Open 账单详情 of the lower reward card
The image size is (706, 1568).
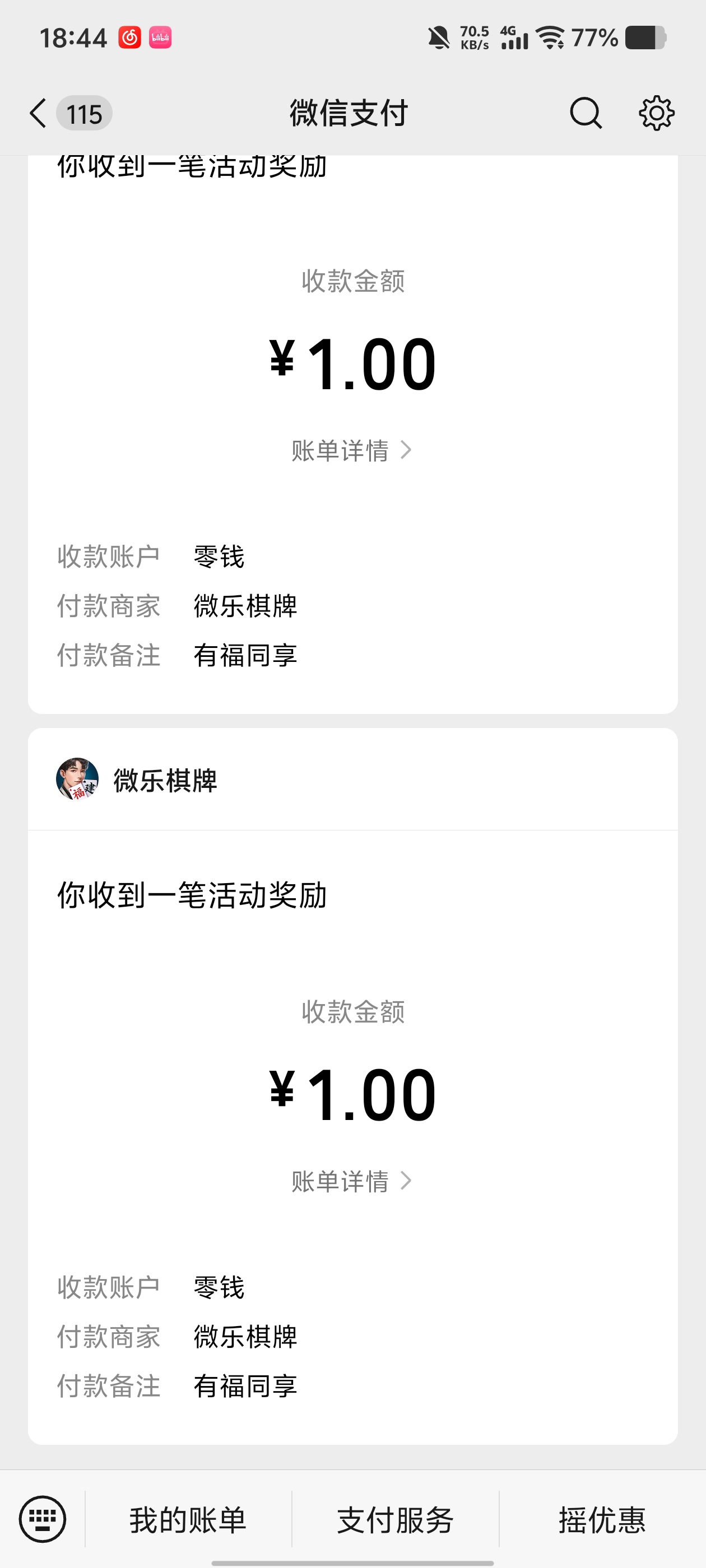pos(352,1181)
